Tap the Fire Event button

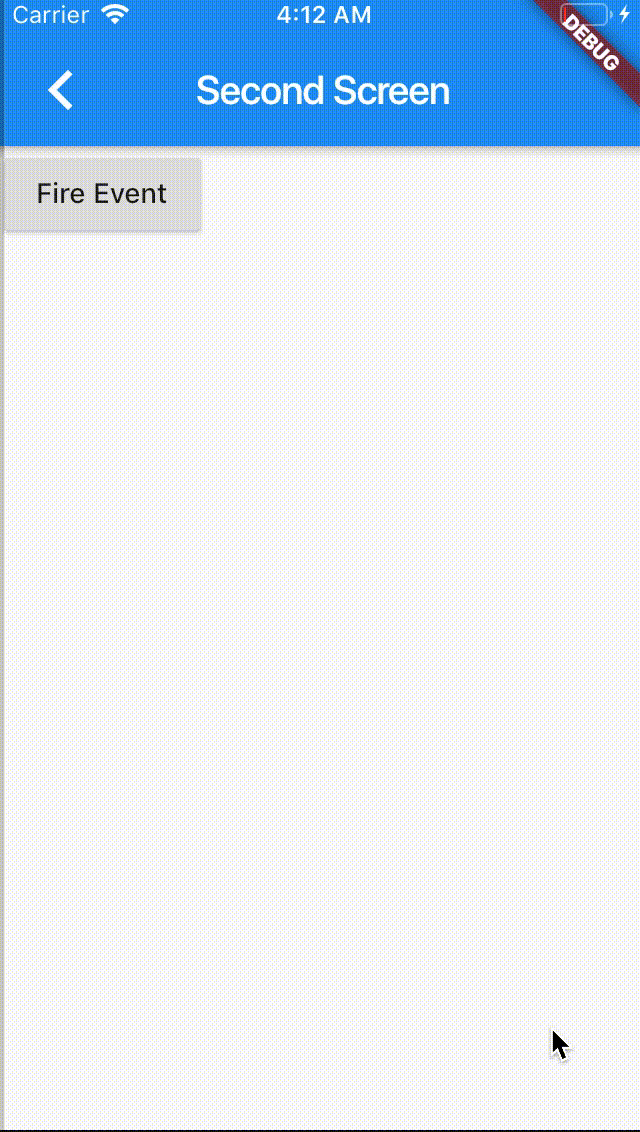click(x=102, y=194)
